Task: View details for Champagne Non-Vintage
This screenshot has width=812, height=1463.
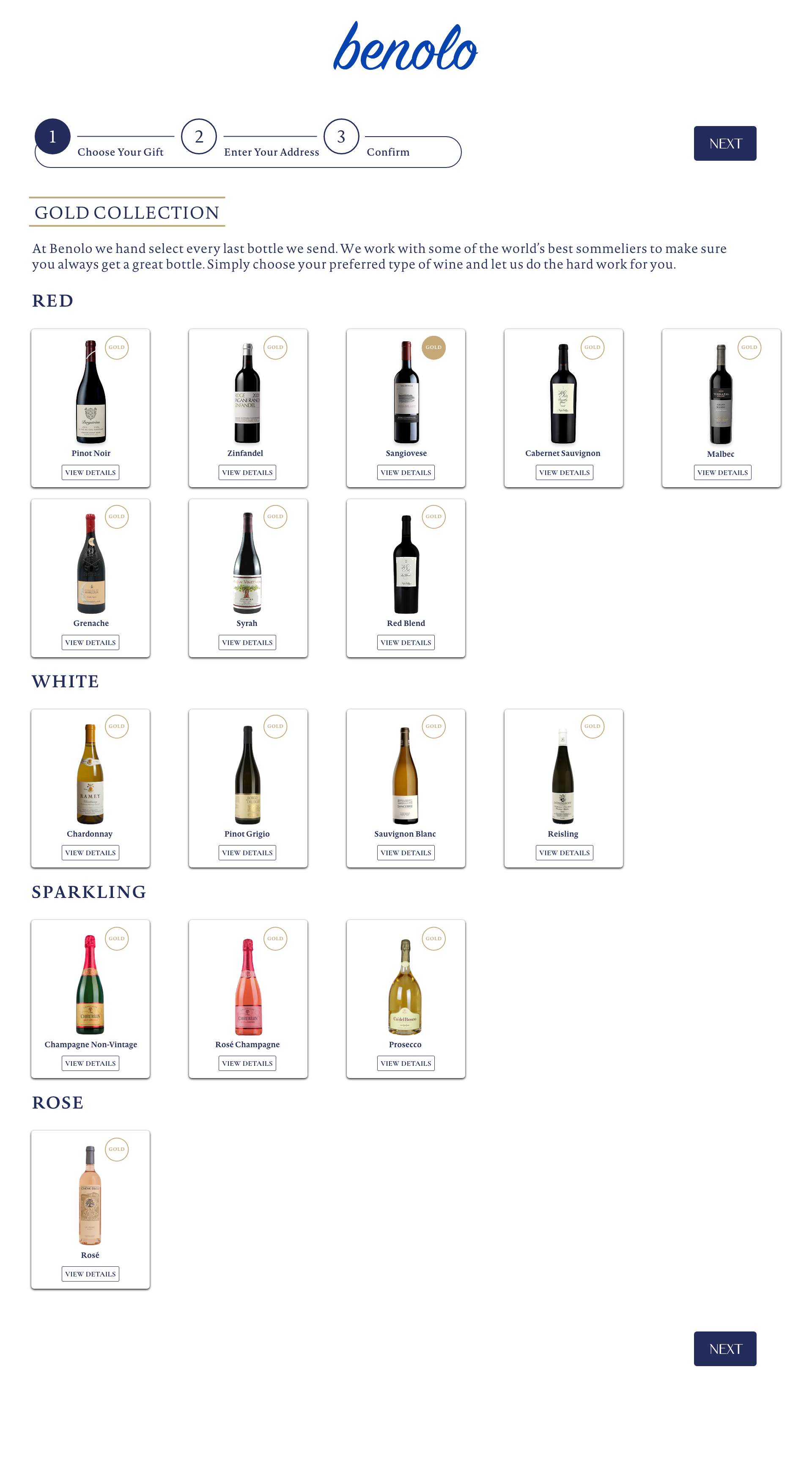Action: (90, 1063)
